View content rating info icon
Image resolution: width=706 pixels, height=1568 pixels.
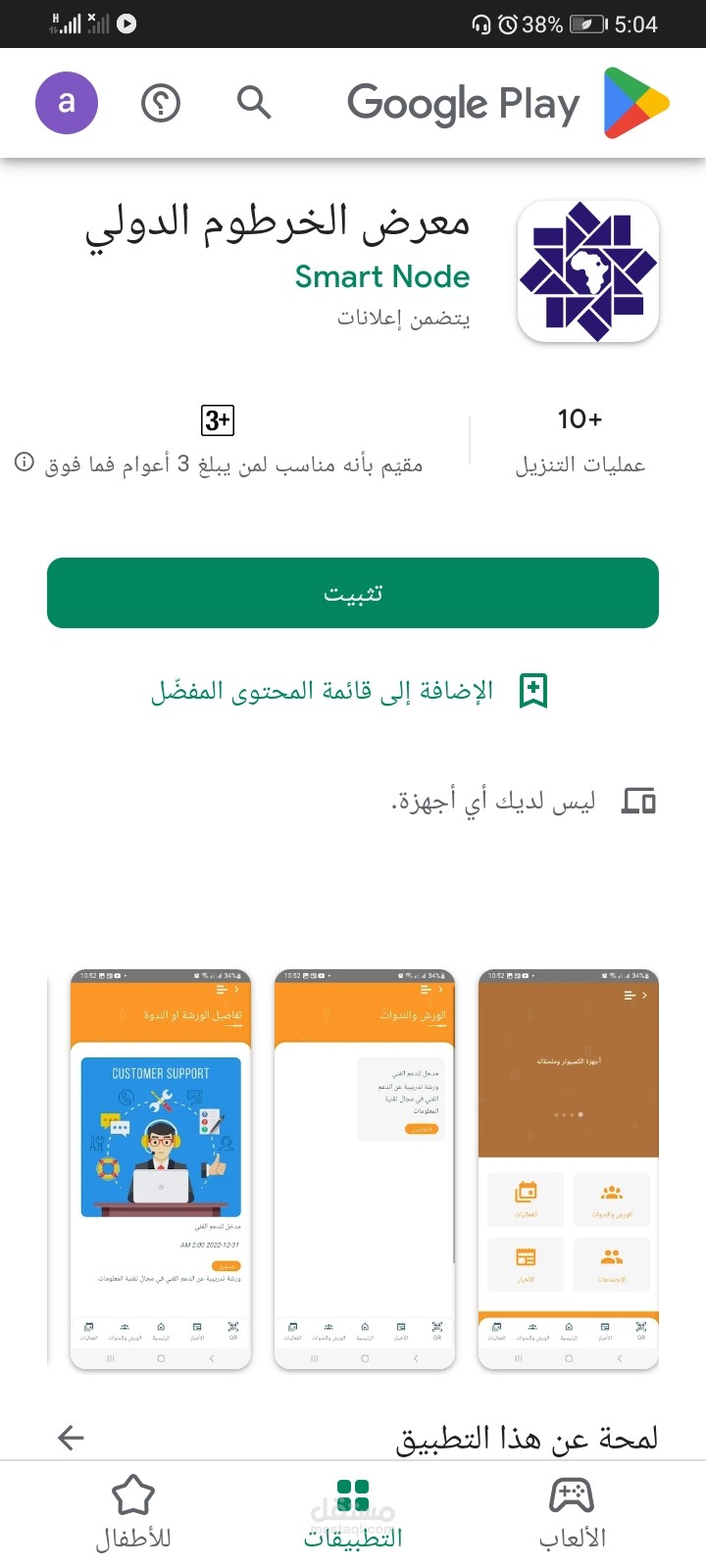coord(25,463)
